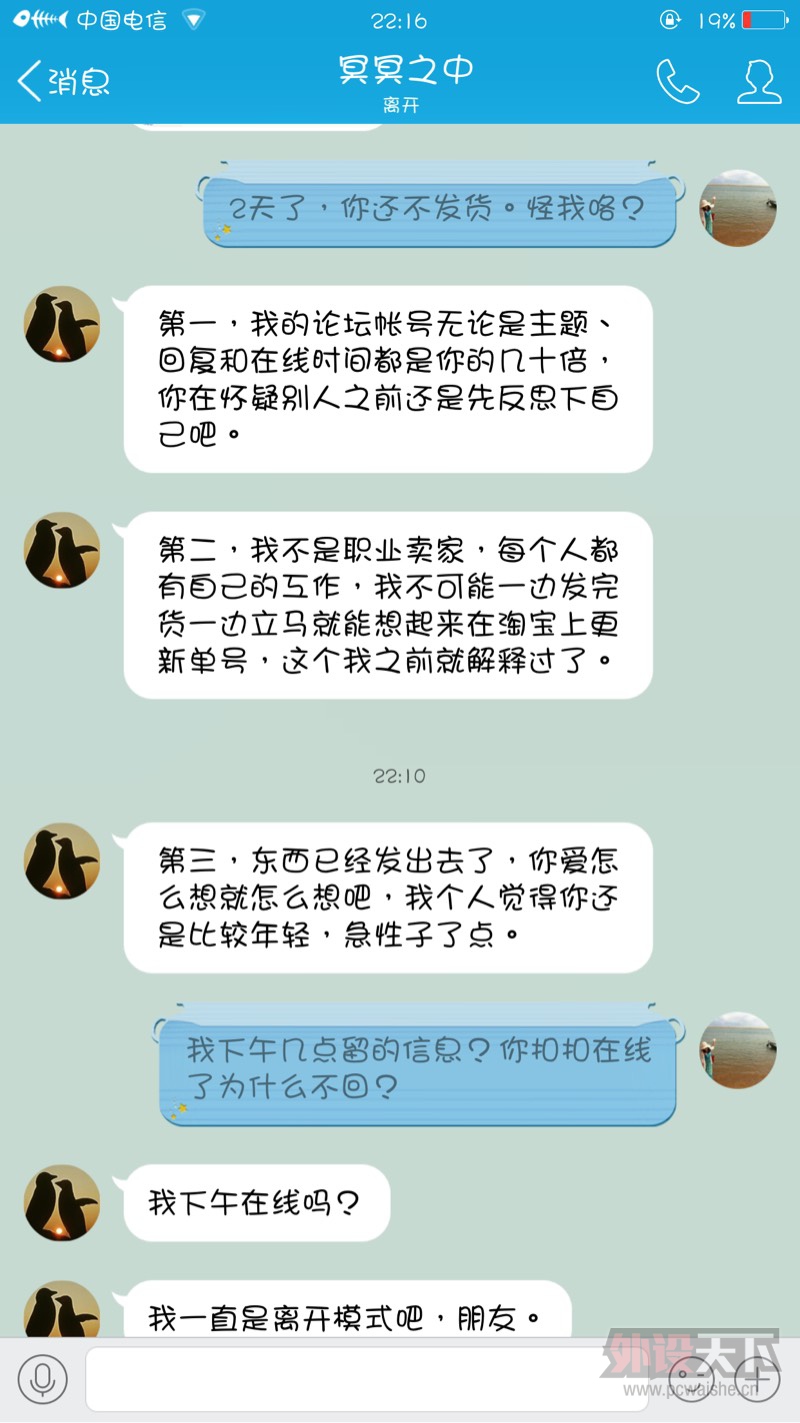Viewport: 800px width, 1423px height.
Task: Tap the back chevron in the header
Action: click(x=27, y=82)
